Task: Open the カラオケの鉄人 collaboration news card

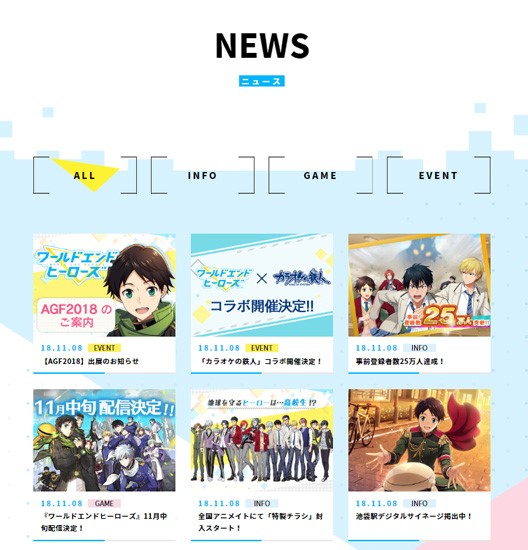Action: pos(262,303)
